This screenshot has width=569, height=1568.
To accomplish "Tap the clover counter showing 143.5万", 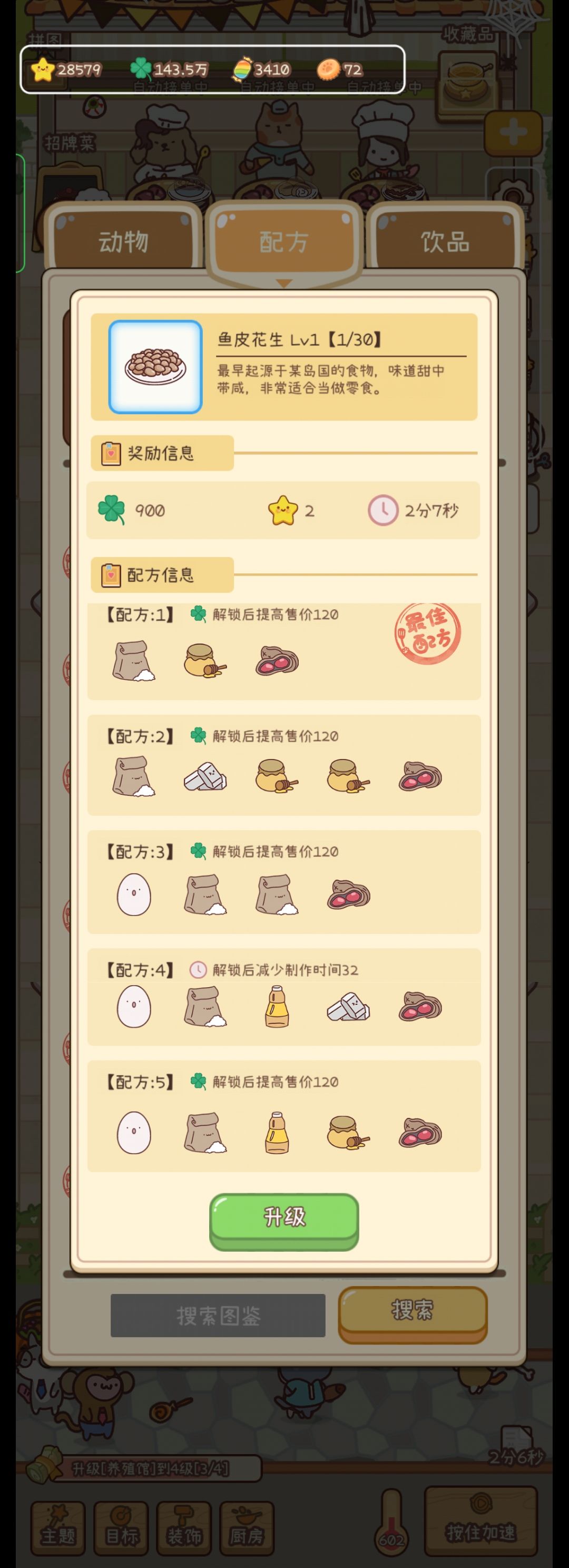I will pyautogui.click(x=141, y=69).
